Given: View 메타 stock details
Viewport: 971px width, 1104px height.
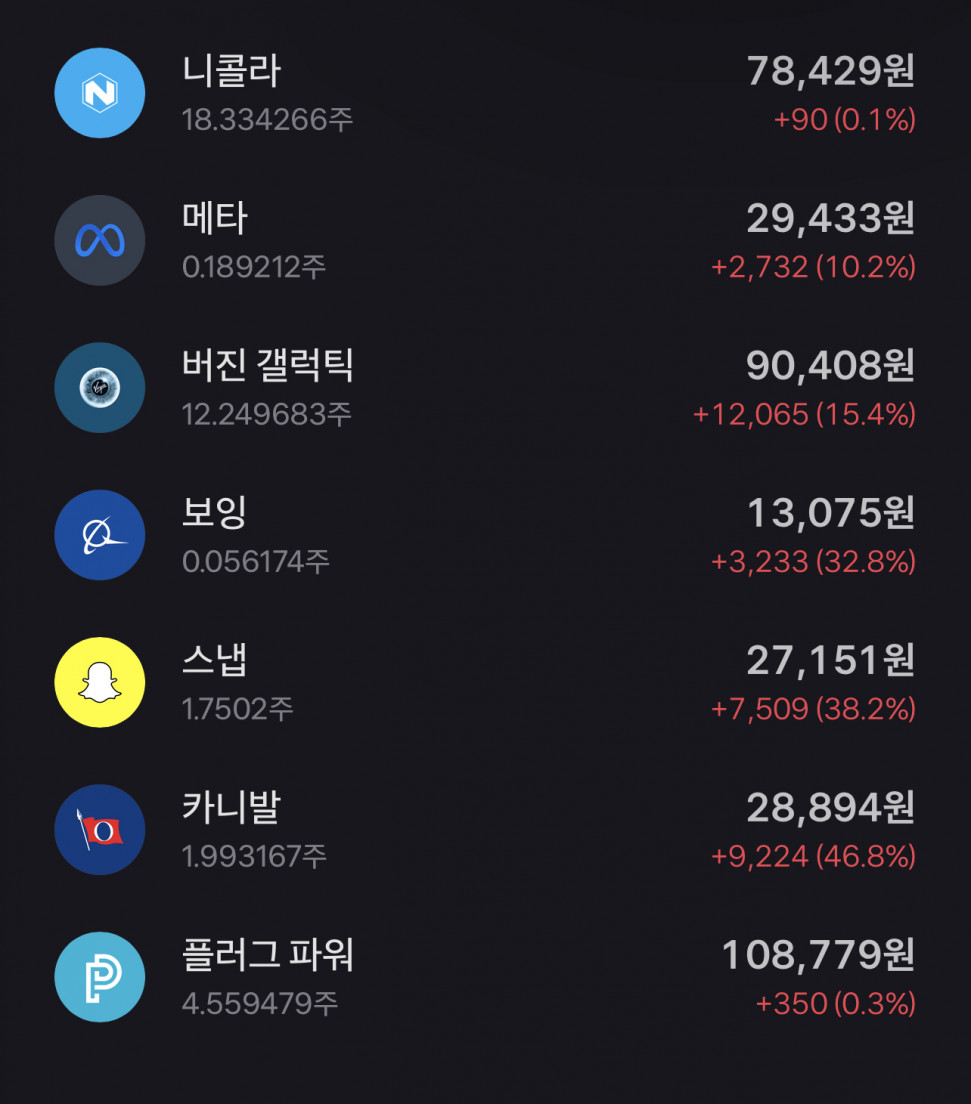Looking at the screenshot, I should pos(485,241).
